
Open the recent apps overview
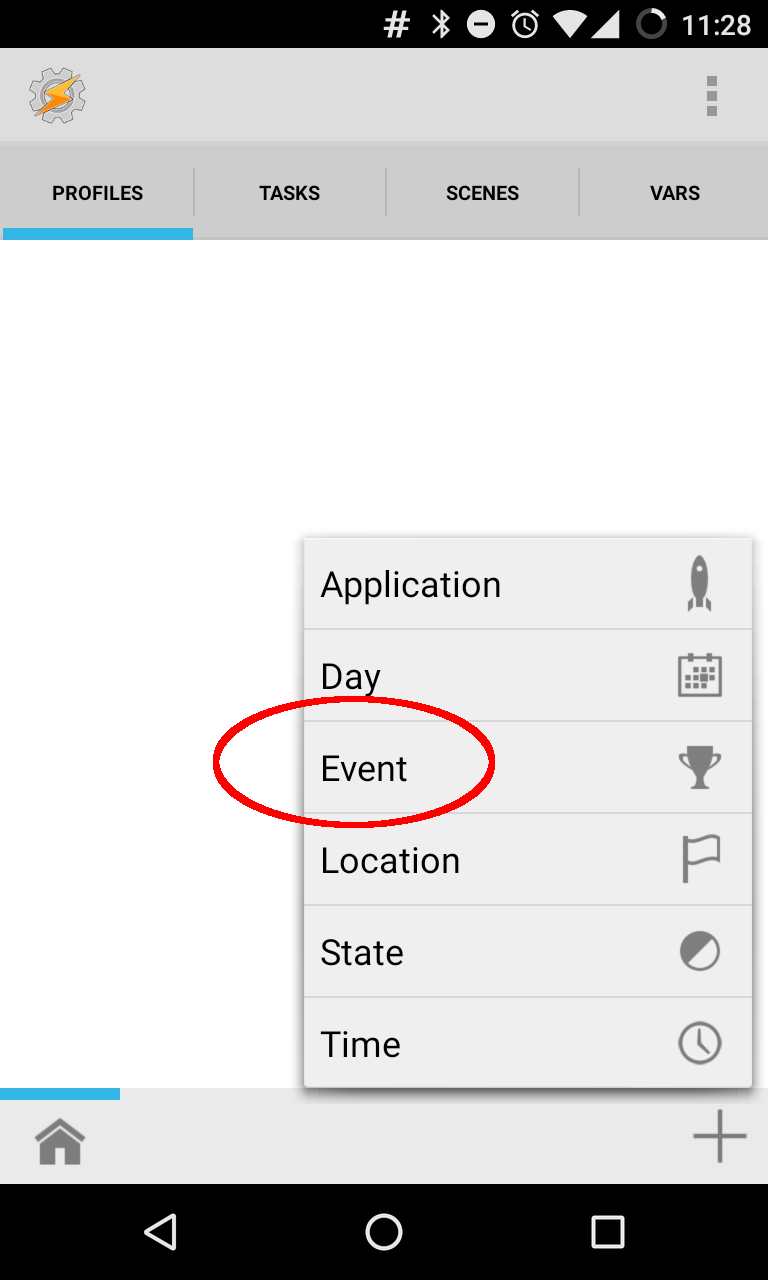click(607, 1232)
